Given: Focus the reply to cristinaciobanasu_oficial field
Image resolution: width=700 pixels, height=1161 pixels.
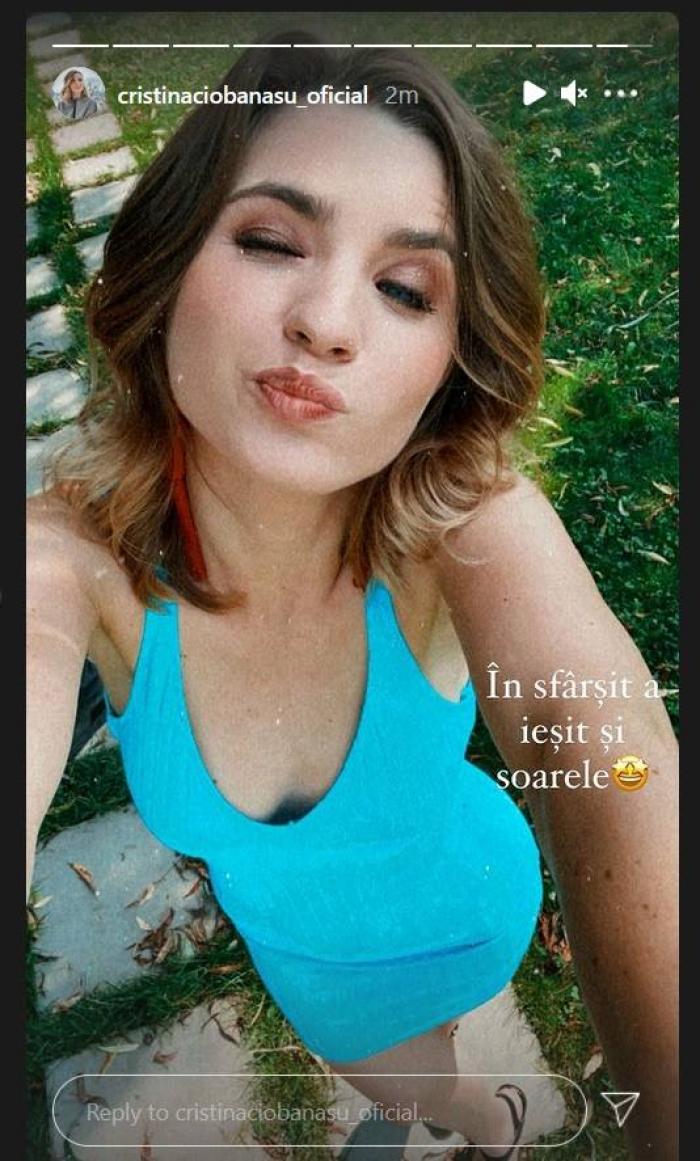Looking at the screenshot, I should tap(318, 1111).
